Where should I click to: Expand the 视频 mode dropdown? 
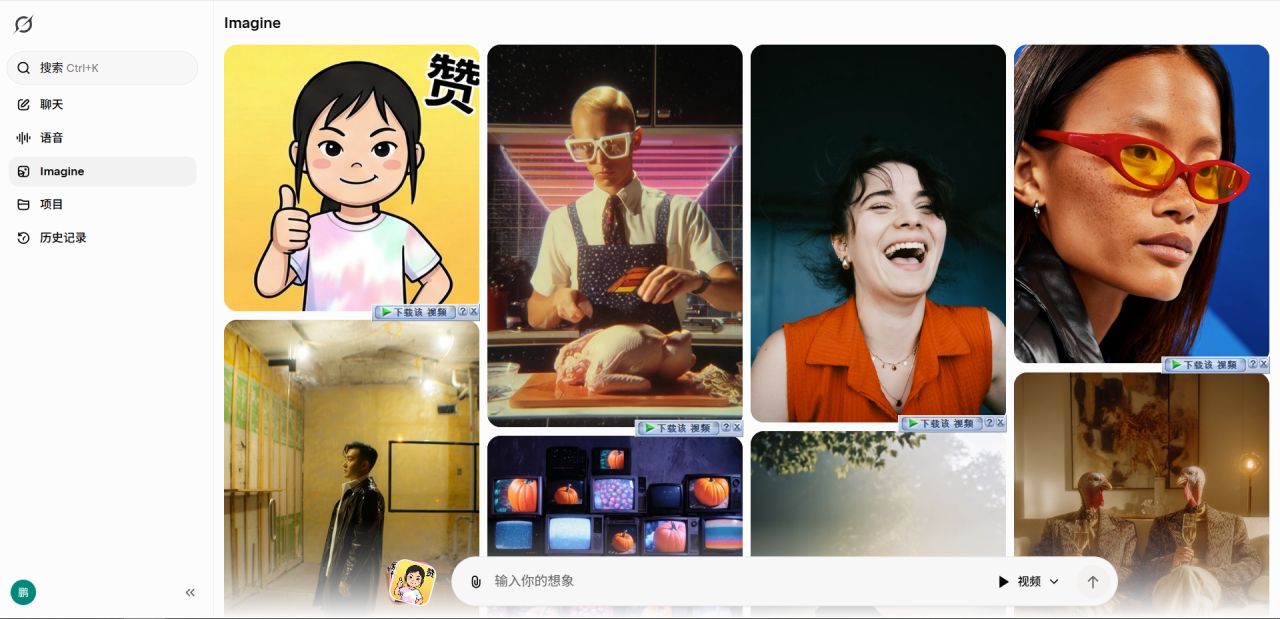pos(1029,581)
